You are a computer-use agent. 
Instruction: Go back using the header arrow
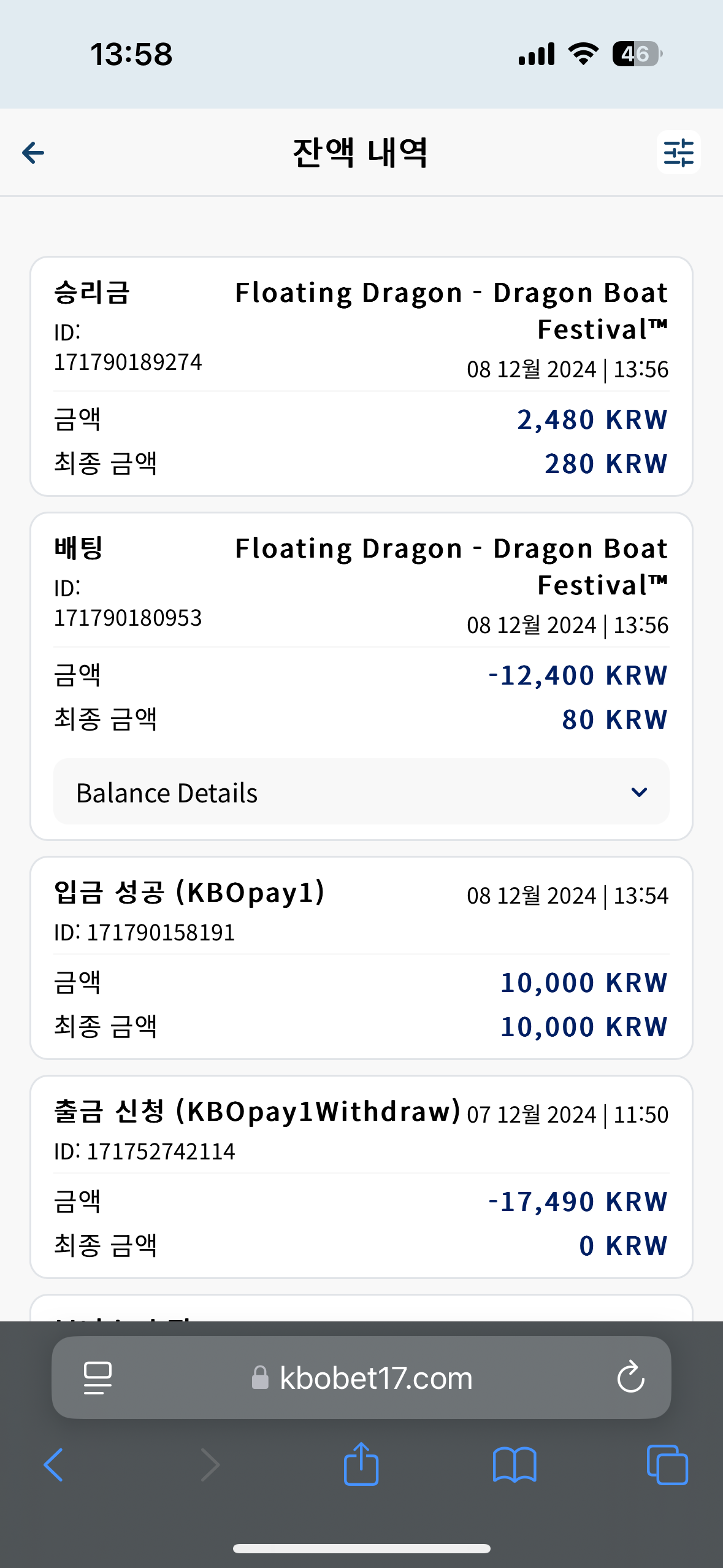[x=33, y=153]
